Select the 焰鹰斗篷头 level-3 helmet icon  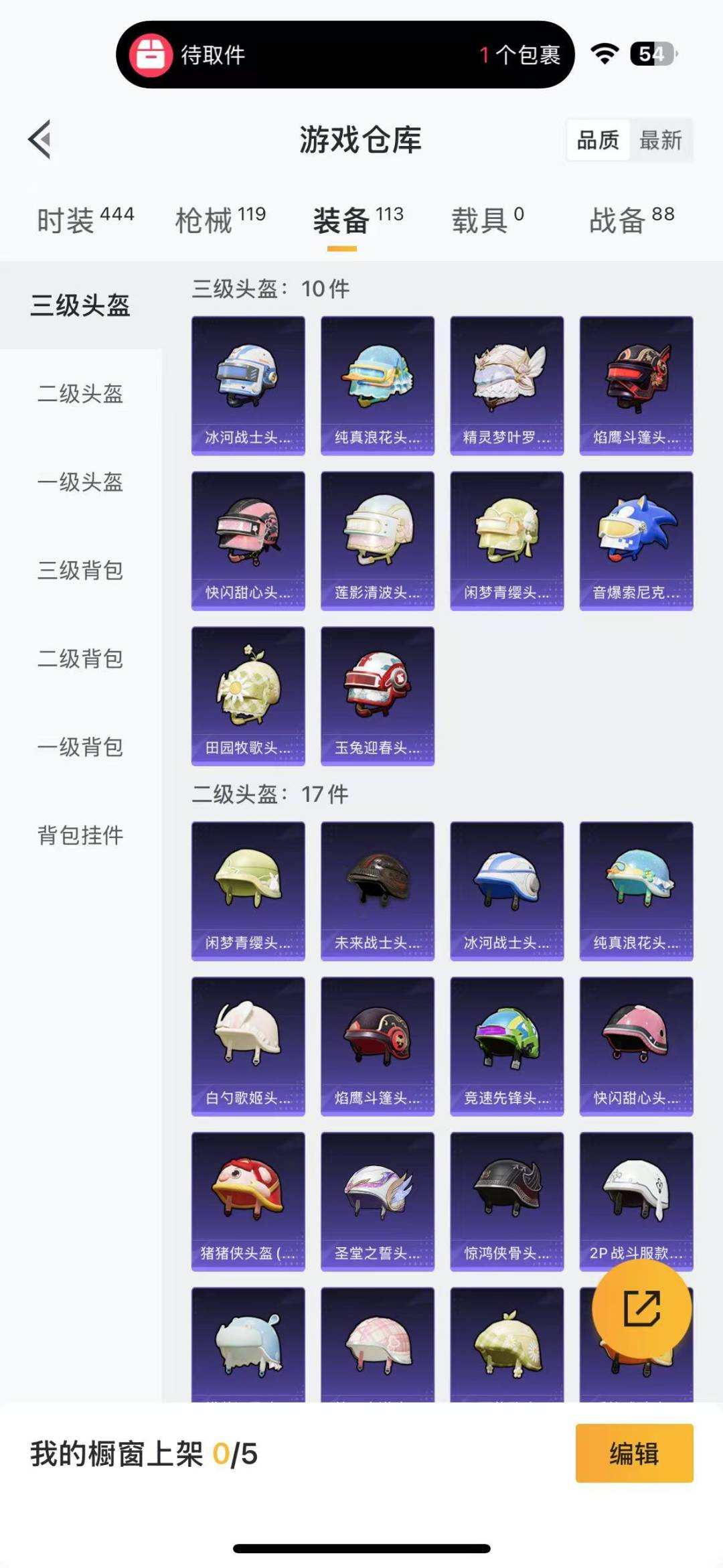[635, 382]
